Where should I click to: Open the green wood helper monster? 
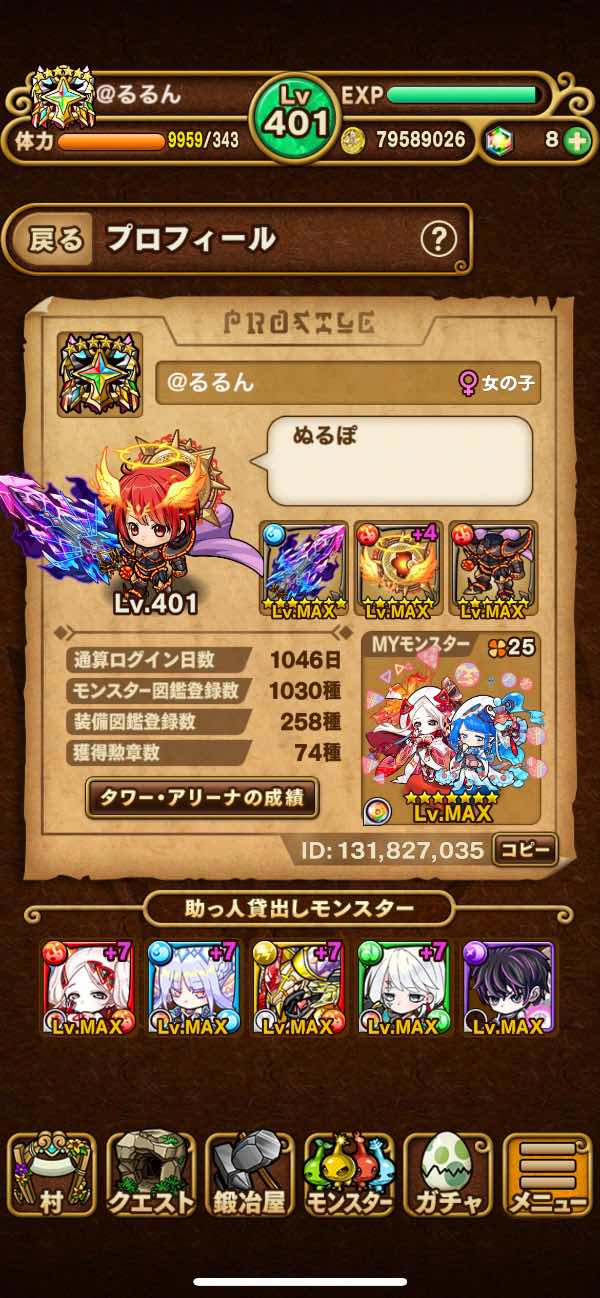tap(404, 988)
